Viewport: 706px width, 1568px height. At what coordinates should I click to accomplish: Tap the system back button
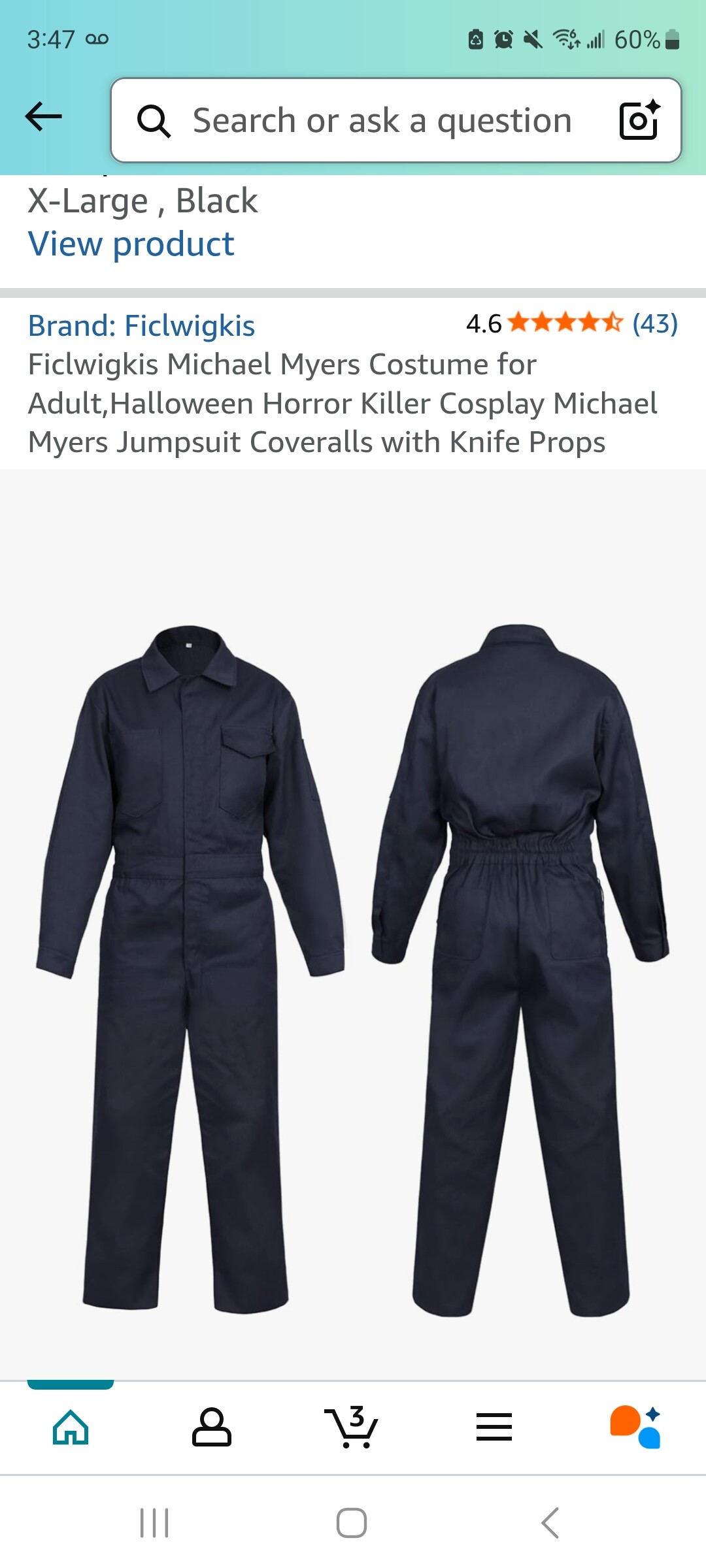[x=550, y=1524]
